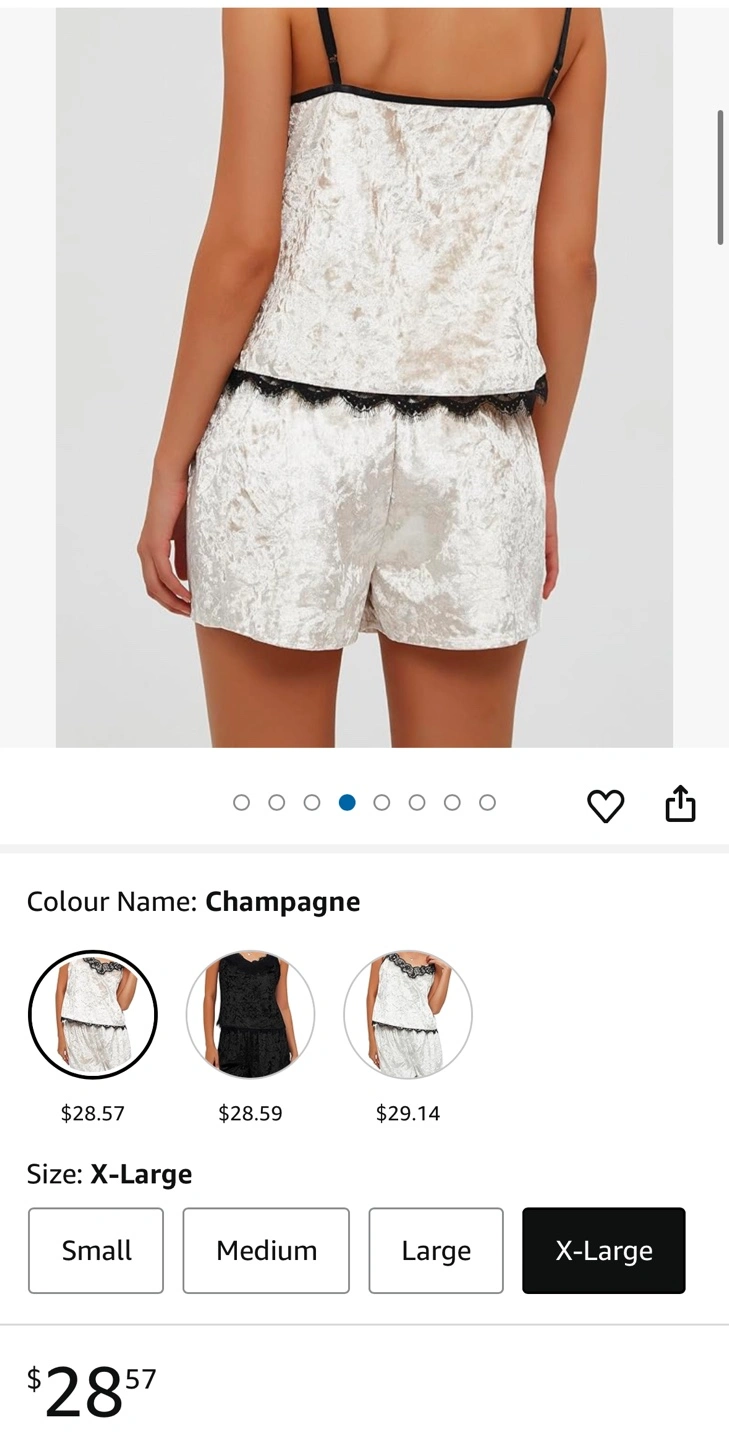Screen dimensions: 729x1440
Task: Select size Small
Action: point(96,1250)
